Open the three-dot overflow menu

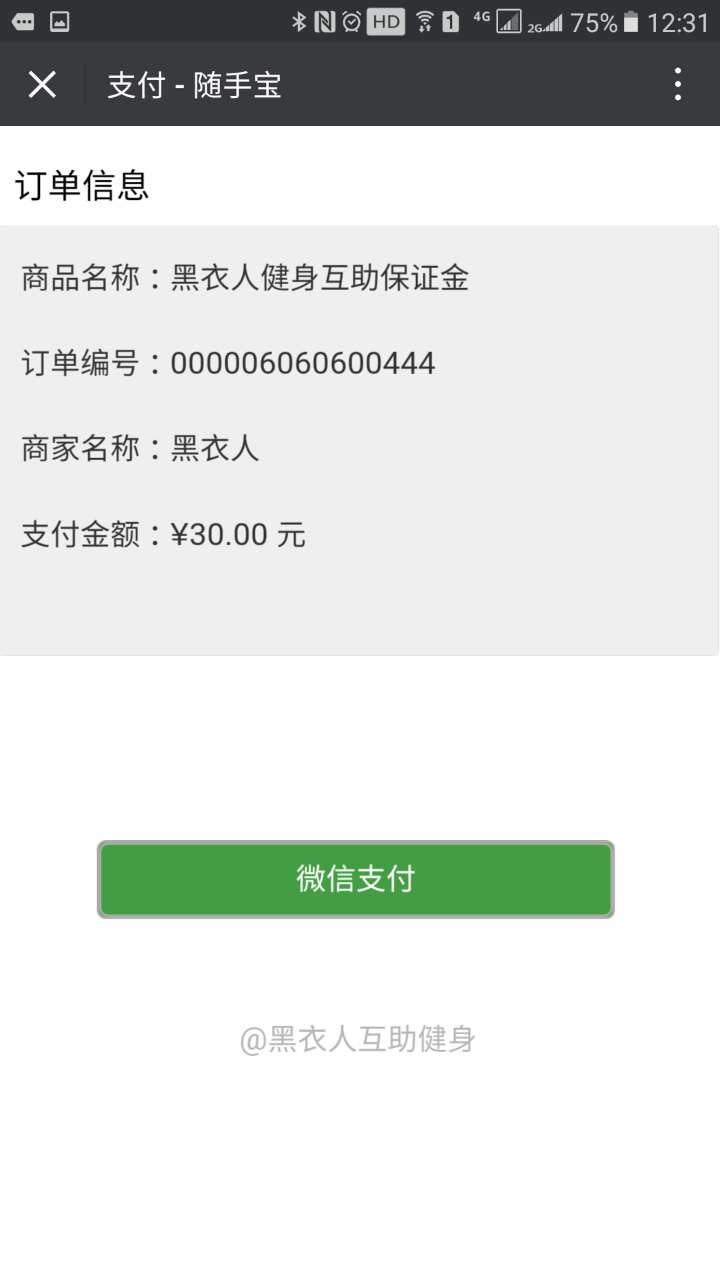tap(678, 85)
